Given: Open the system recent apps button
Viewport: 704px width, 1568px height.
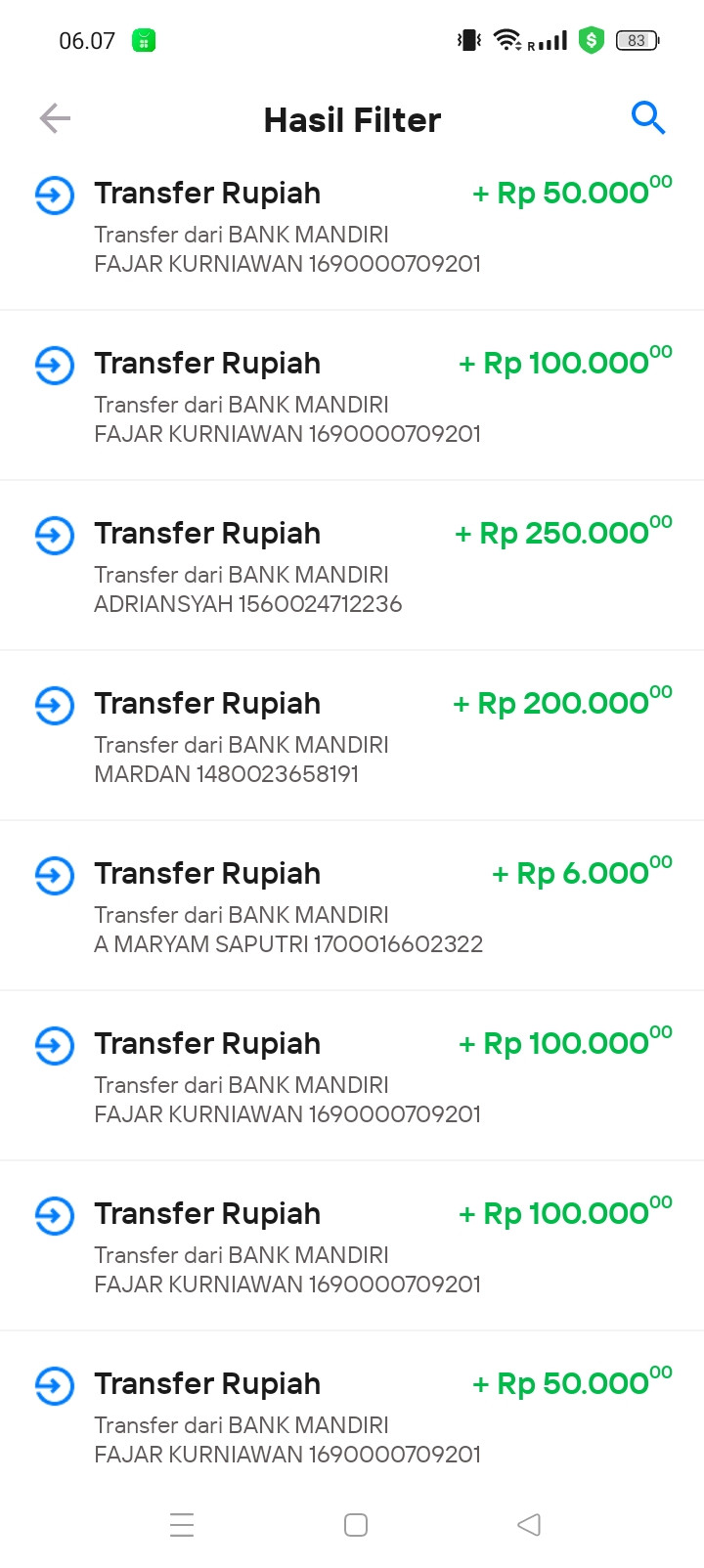Looking at the screenshot, I should (x=182, y=1524).
